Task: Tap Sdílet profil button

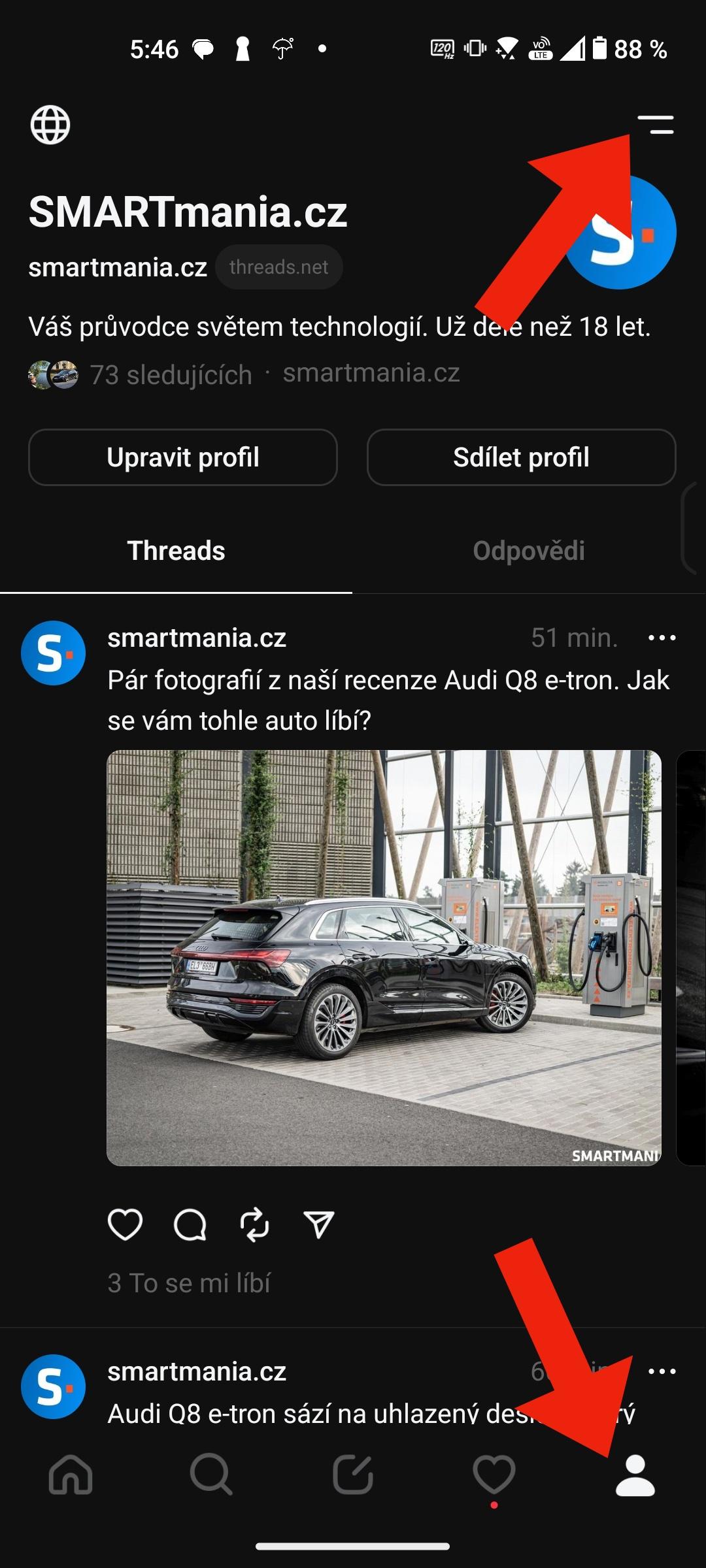Action: tap(521, 457)
